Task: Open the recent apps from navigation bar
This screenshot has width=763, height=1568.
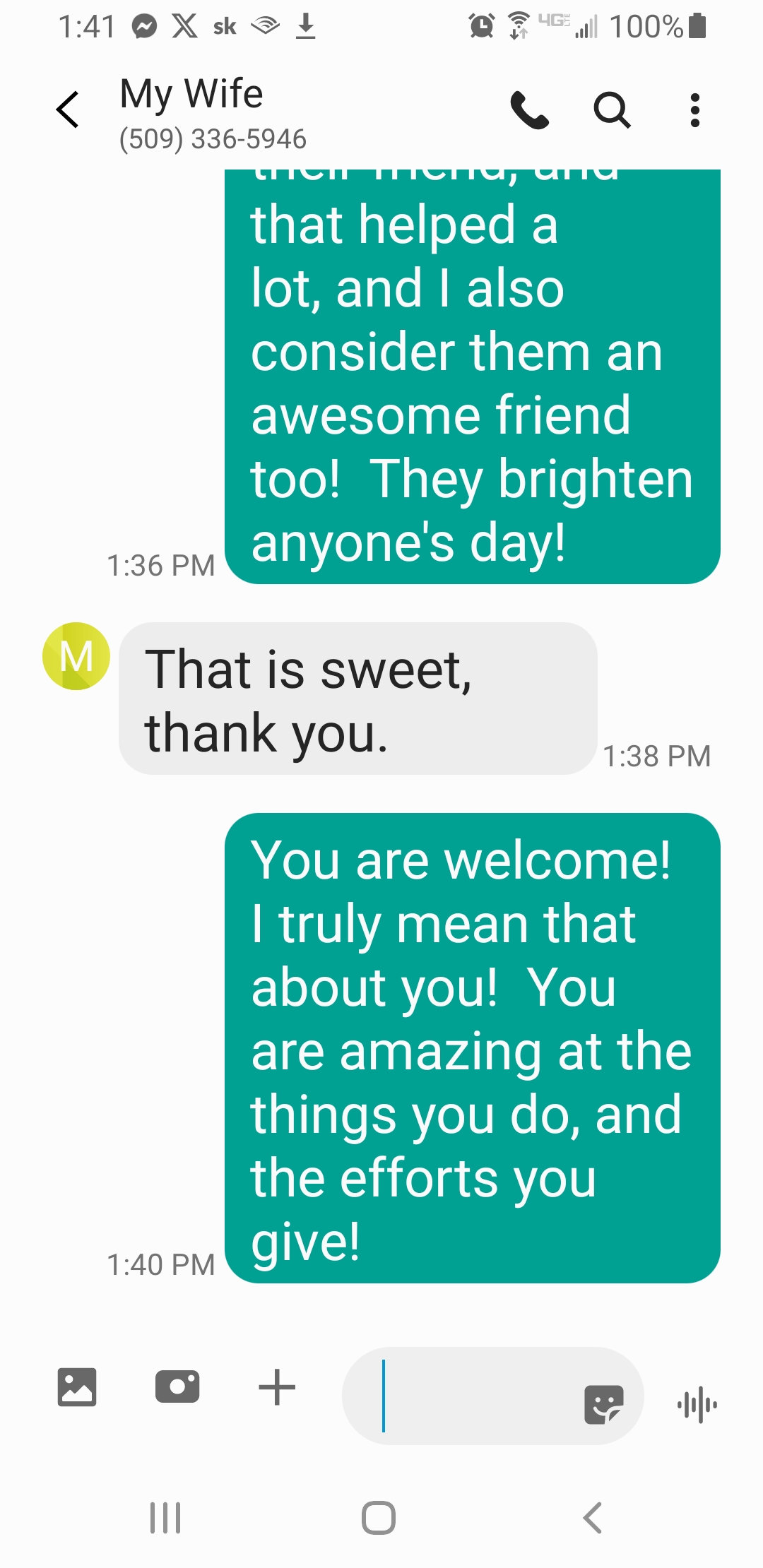Action: [x=165, y=1518]
